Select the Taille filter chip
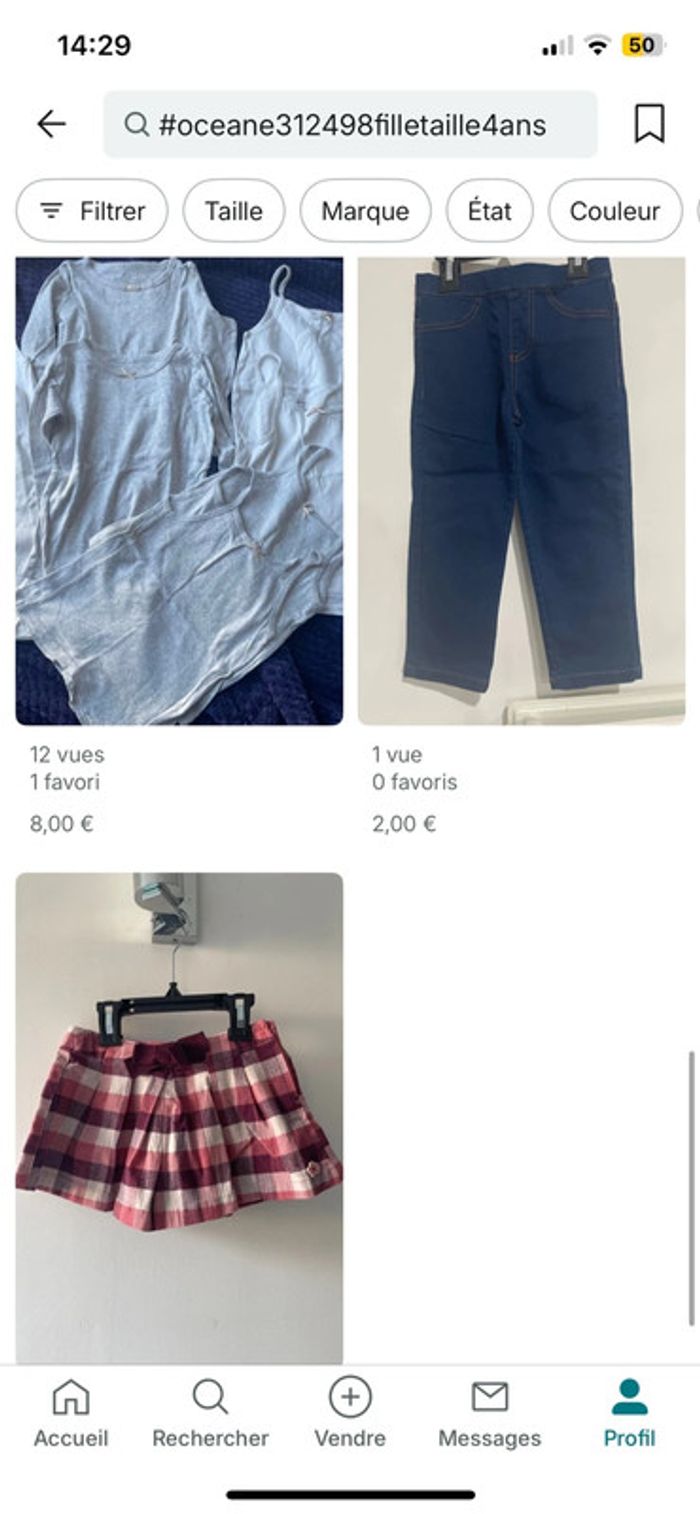 click(234, 211)
